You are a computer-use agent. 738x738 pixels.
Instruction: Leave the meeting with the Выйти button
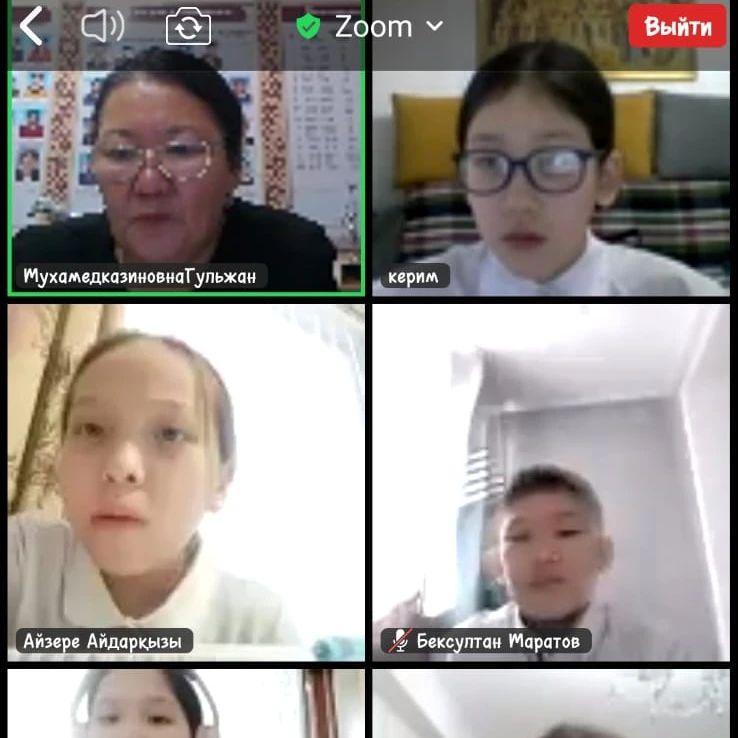[677, 26]
